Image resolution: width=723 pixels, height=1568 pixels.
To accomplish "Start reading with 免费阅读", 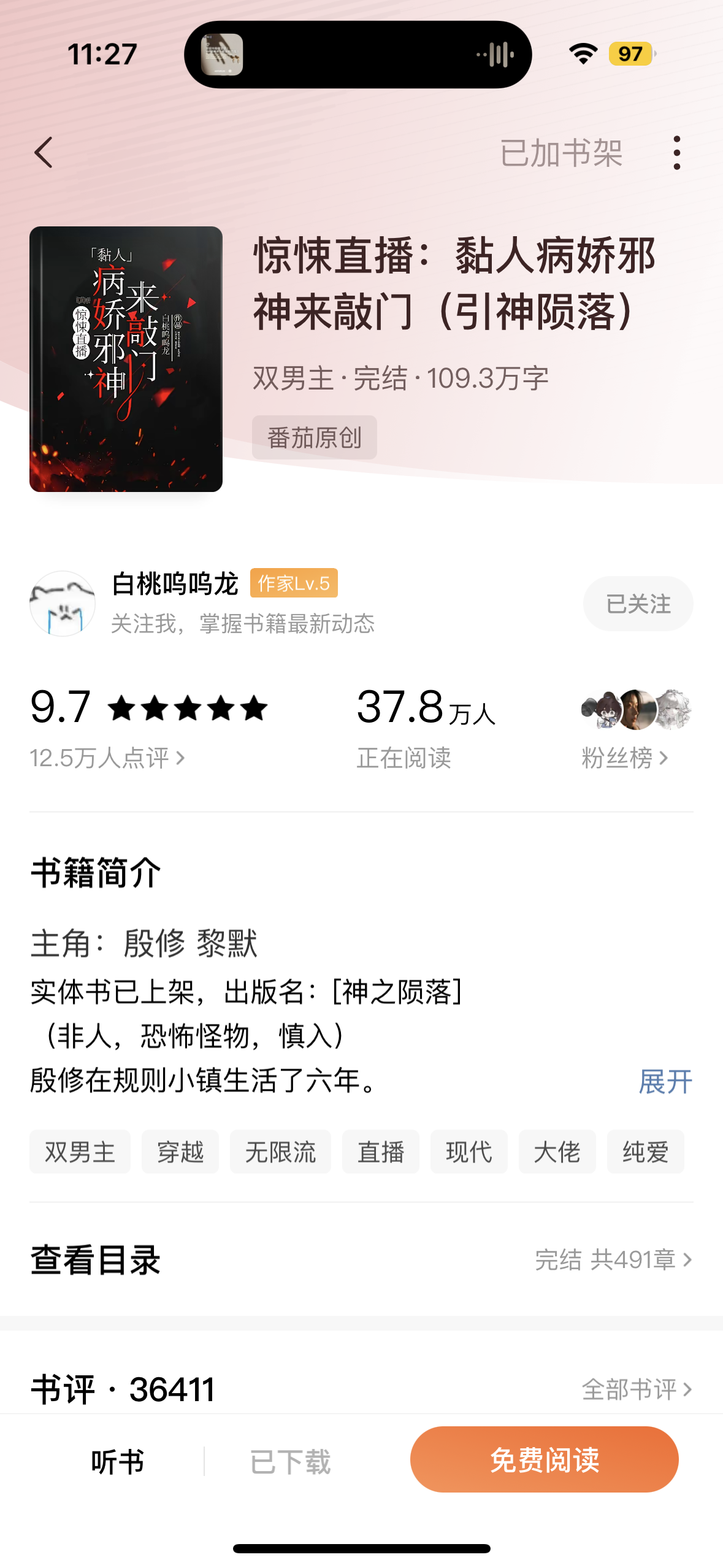I will [544, 1459].
